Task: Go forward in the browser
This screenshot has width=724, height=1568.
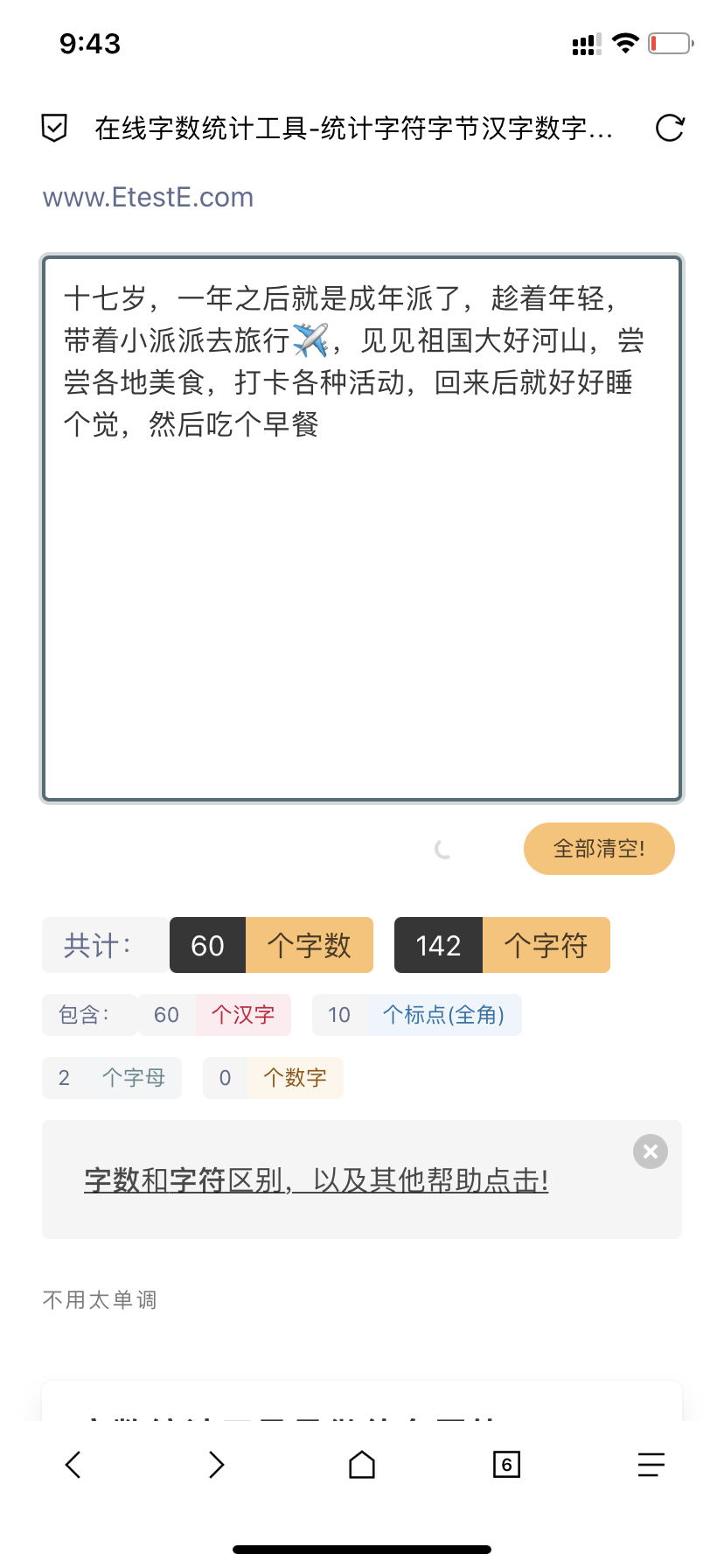Action: point(217,1465)
